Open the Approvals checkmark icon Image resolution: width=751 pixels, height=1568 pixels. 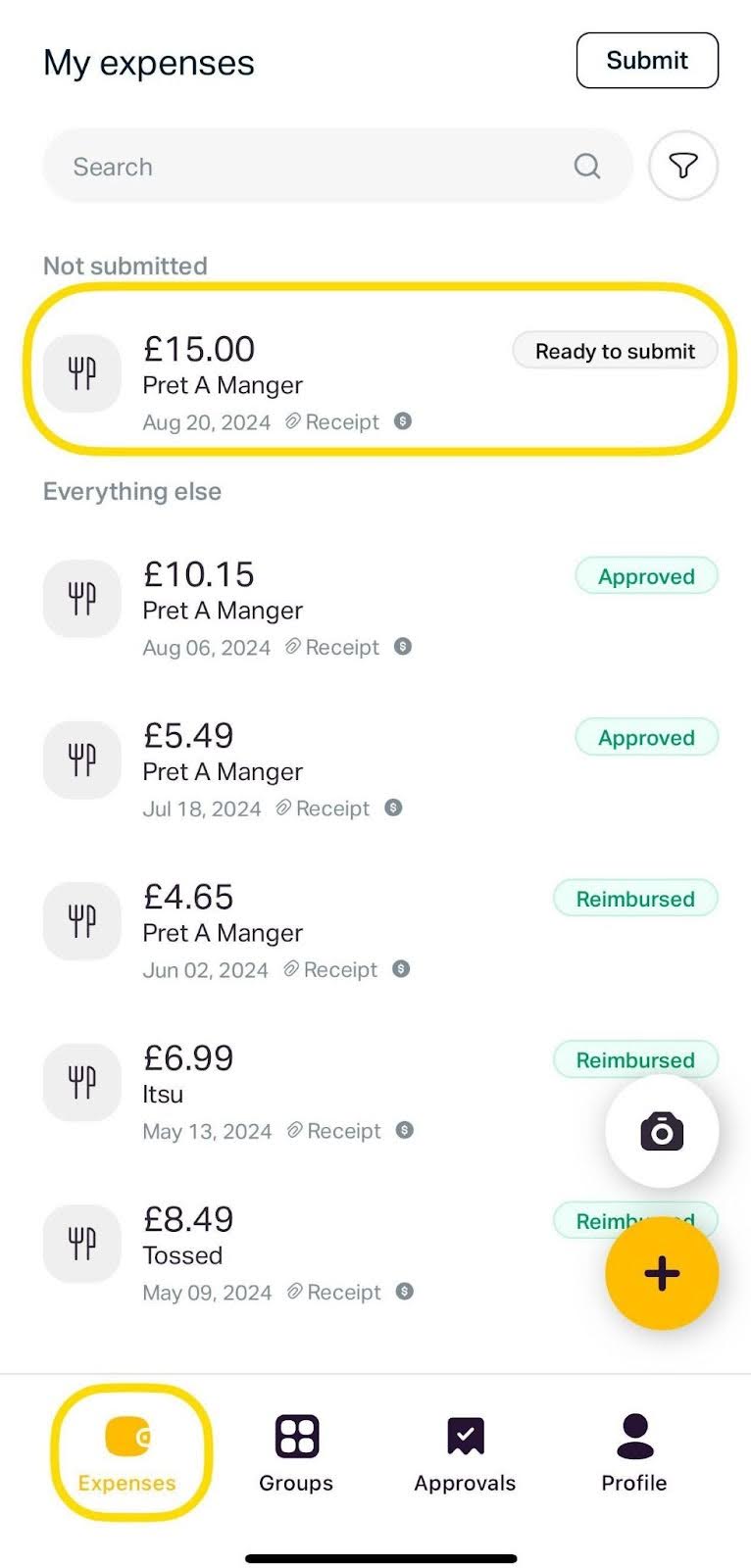point(464,1435)
